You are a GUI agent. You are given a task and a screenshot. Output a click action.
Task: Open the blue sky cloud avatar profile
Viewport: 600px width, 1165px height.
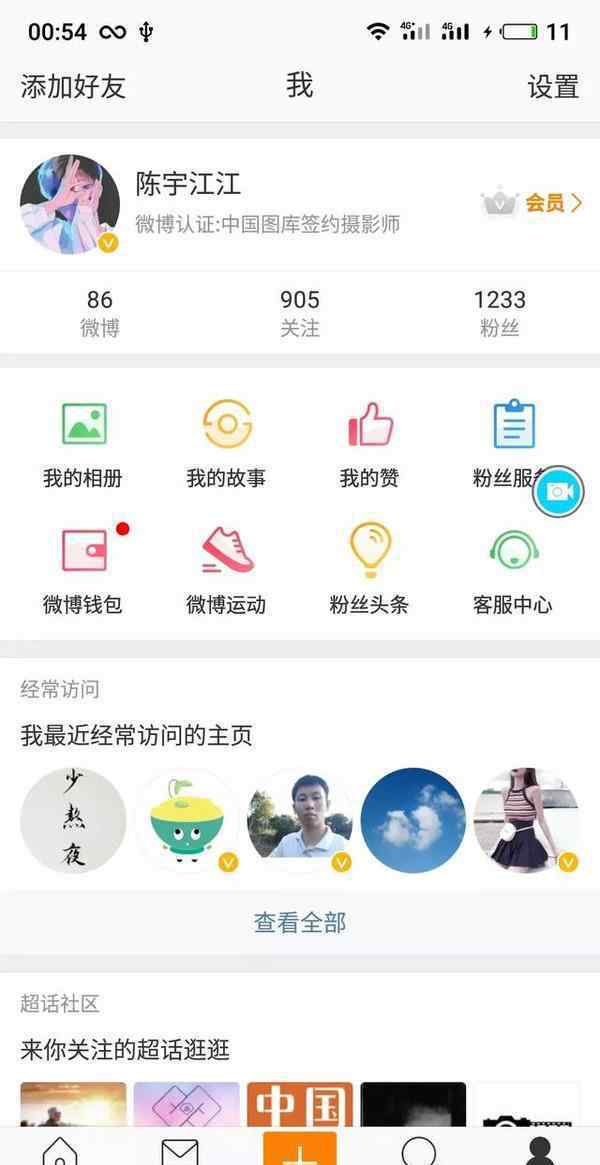click(413, 820)
